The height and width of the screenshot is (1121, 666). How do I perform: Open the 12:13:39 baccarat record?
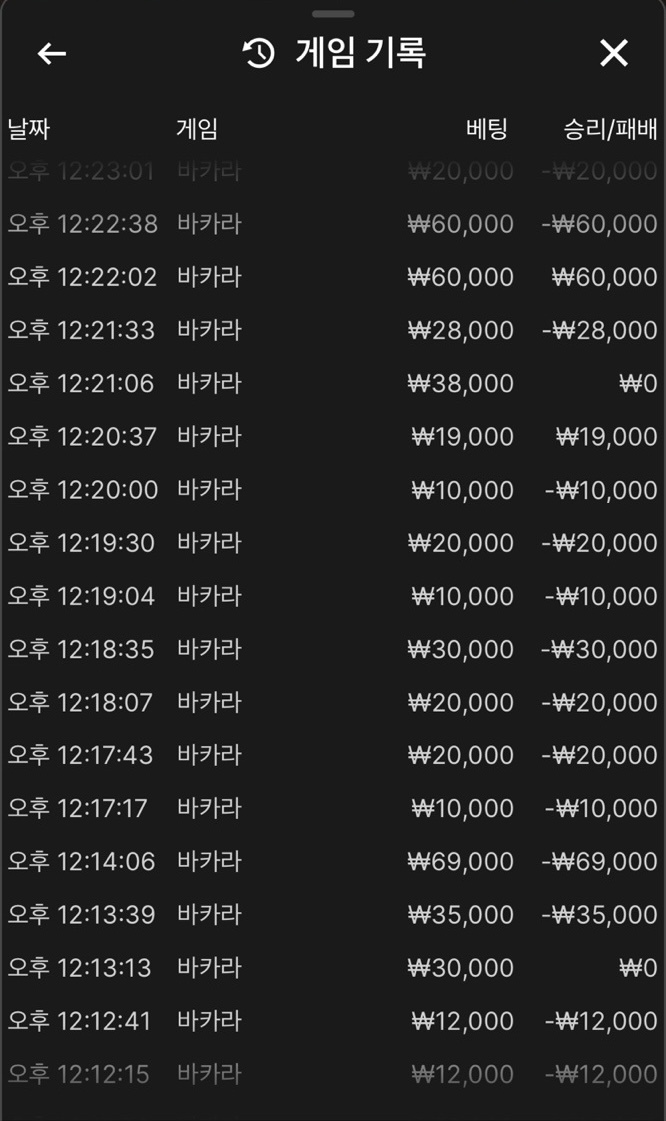pyautogui.click(x=333, y=914)
